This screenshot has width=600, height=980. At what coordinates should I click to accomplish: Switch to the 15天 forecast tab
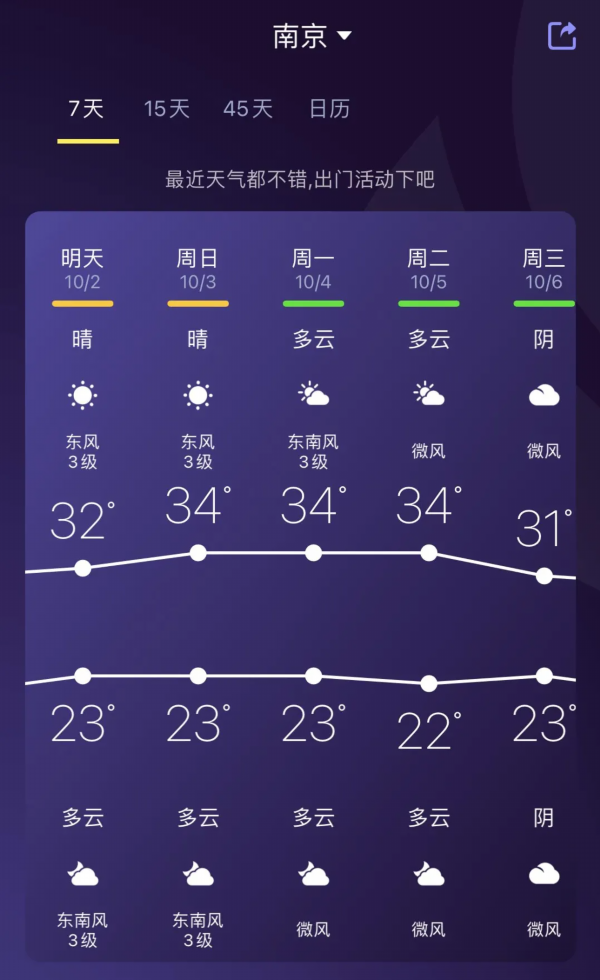click(167, 109)
